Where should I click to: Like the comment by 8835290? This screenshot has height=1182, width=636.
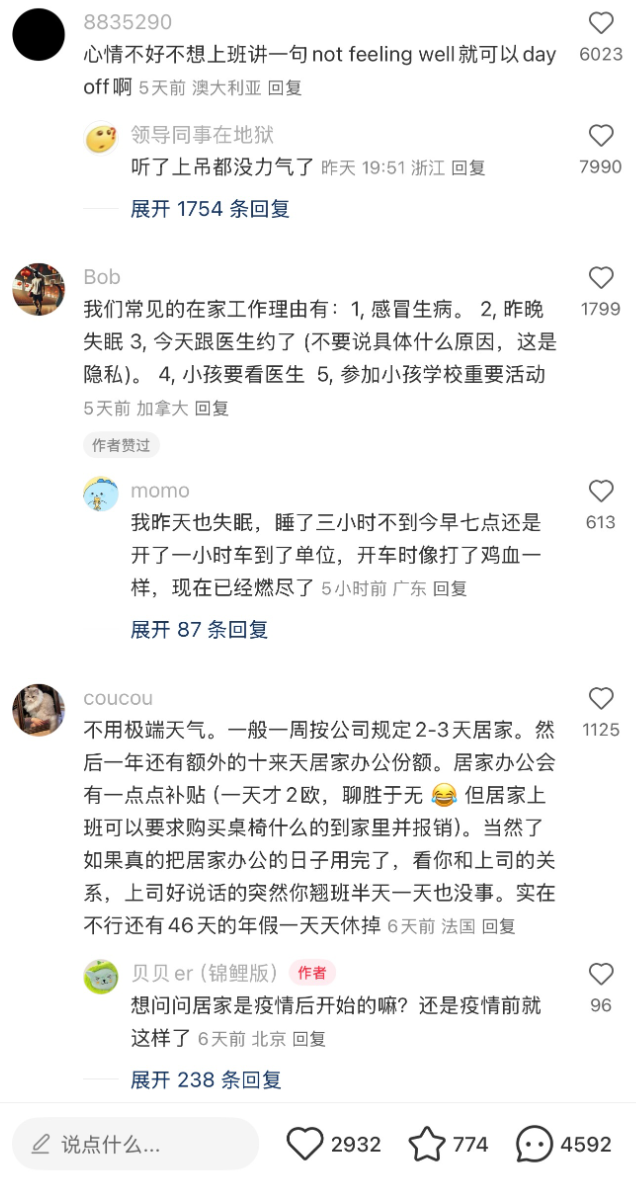[601, 24]
